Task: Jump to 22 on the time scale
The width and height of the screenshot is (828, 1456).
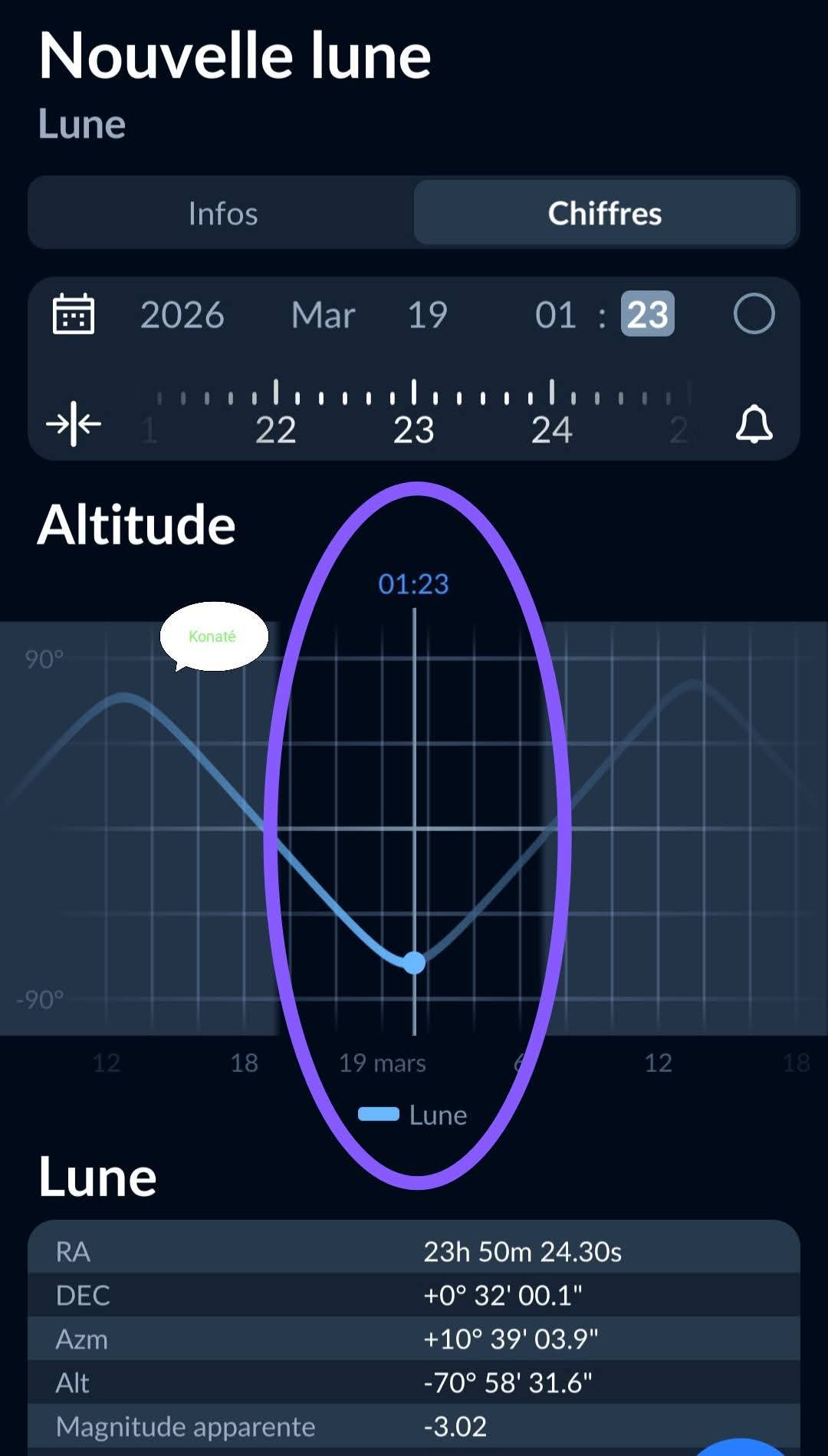Action: (x=276, y=429)
